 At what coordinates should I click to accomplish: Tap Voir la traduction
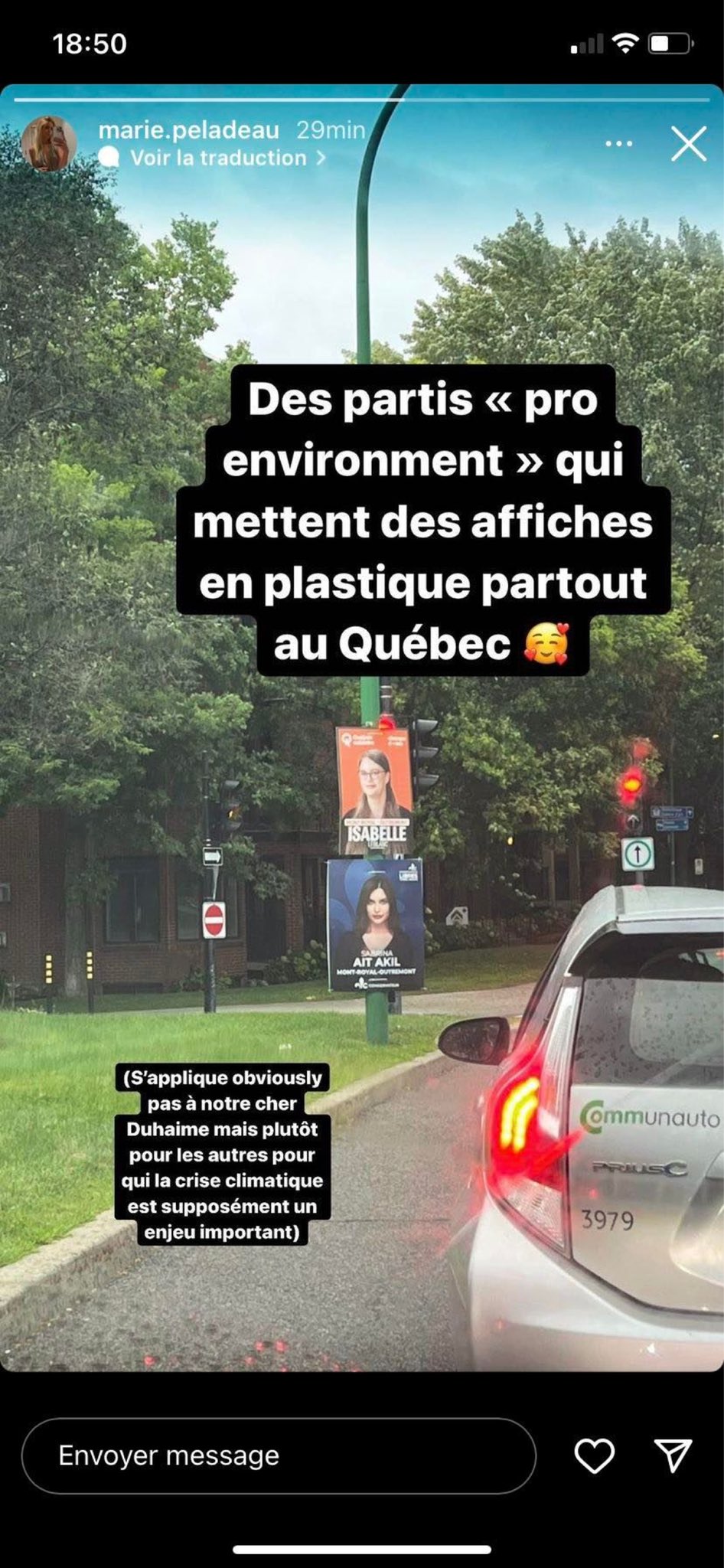pos(218,158)
